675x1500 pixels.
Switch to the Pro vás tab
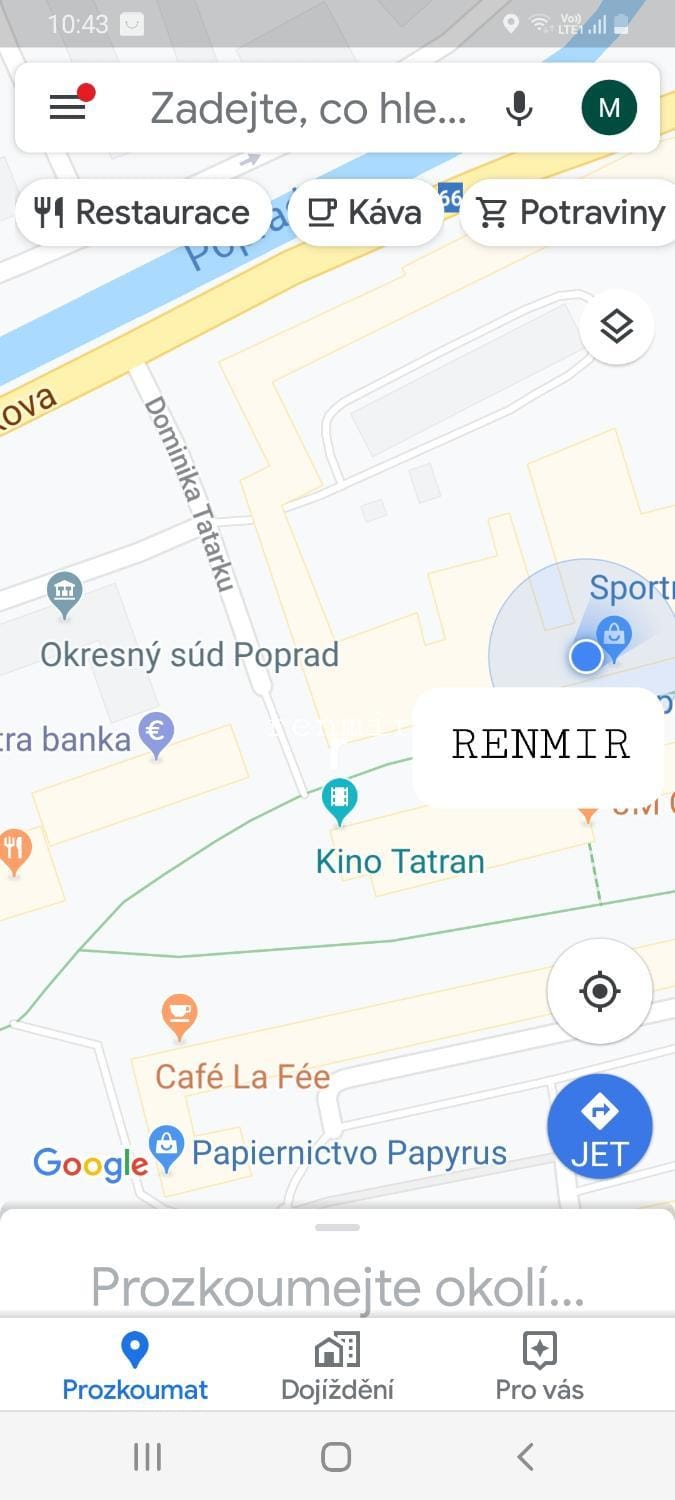[540, 1365]
